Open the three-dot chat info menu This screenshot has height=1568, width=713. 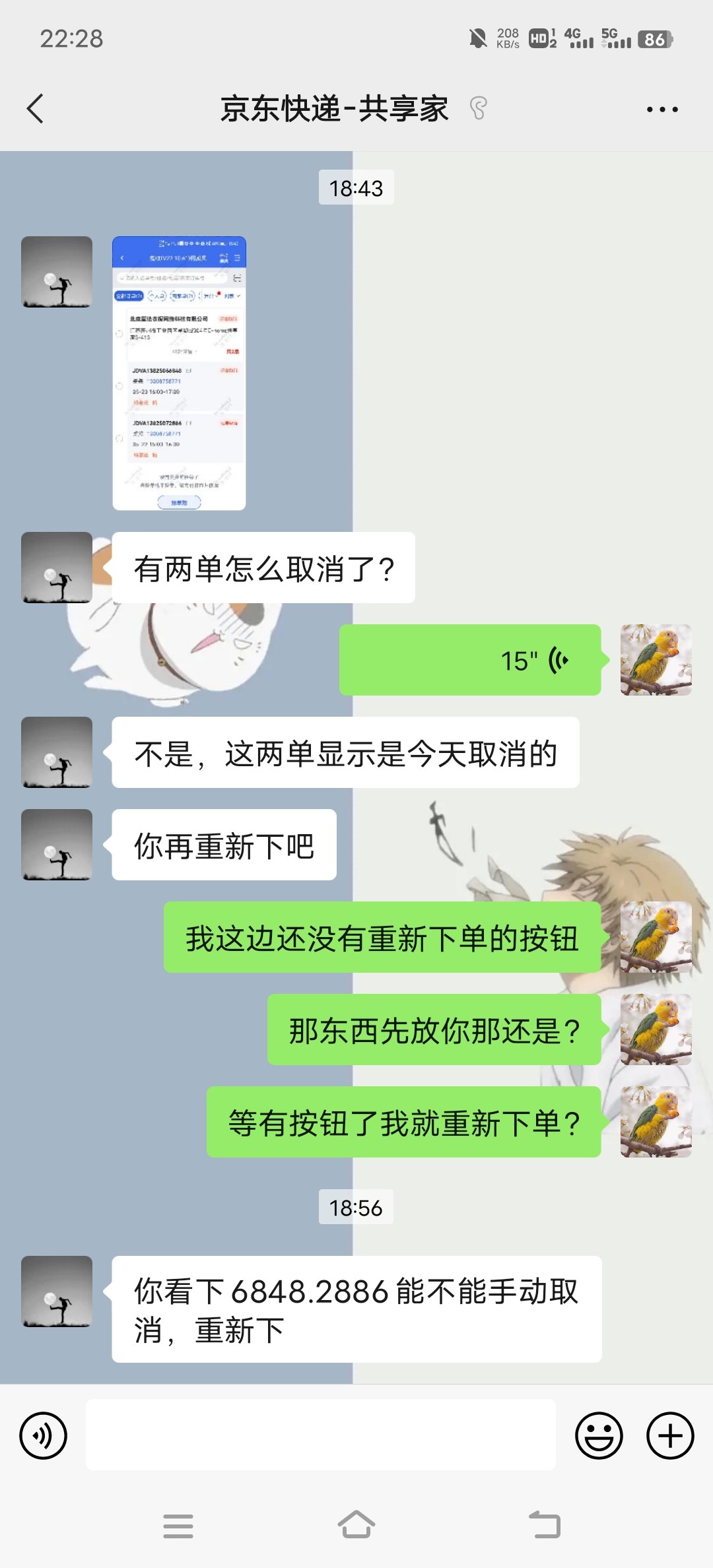(662, 110)
